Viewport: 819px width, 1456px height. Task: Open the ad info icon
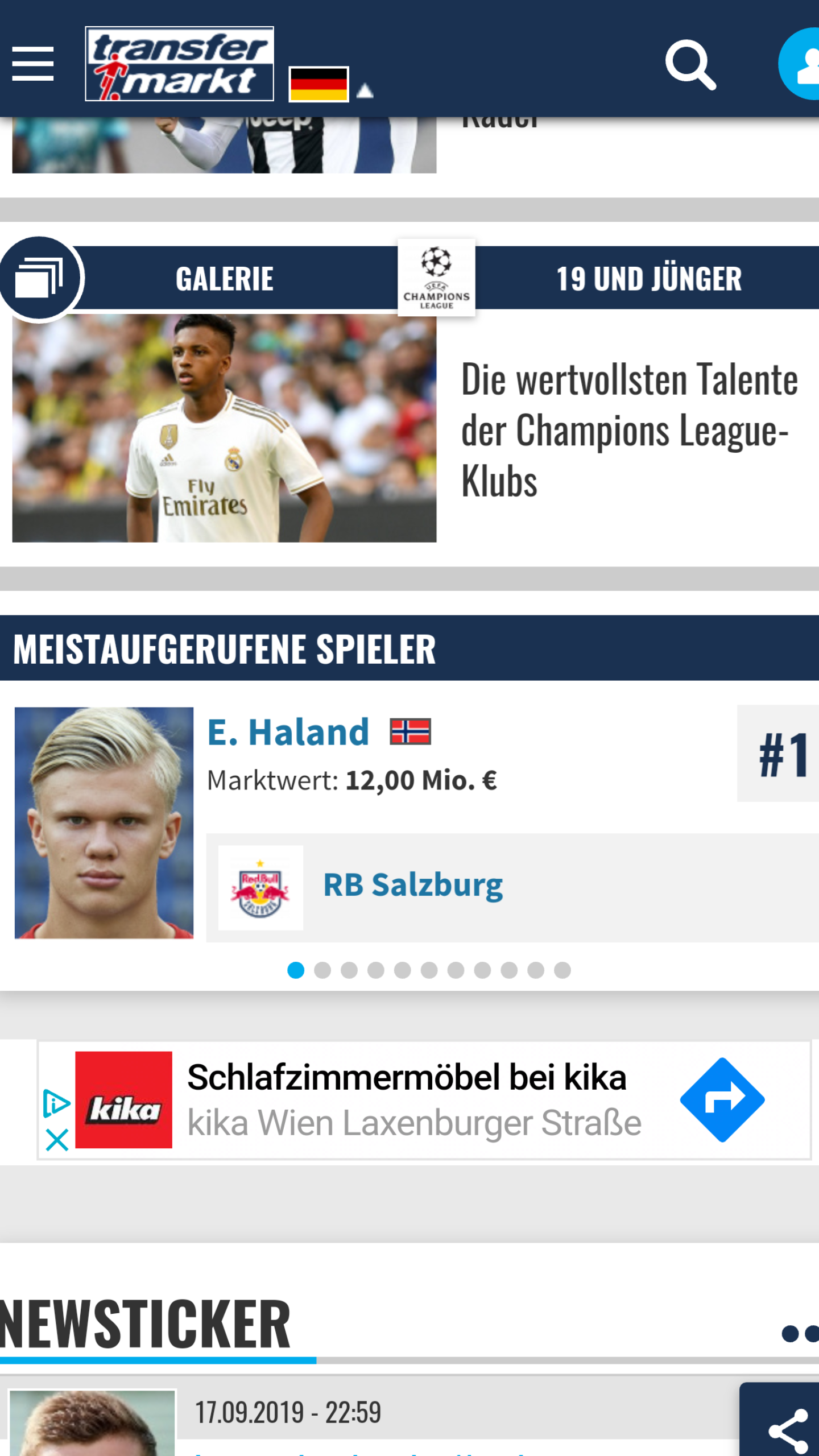(x=56, y=1103)
